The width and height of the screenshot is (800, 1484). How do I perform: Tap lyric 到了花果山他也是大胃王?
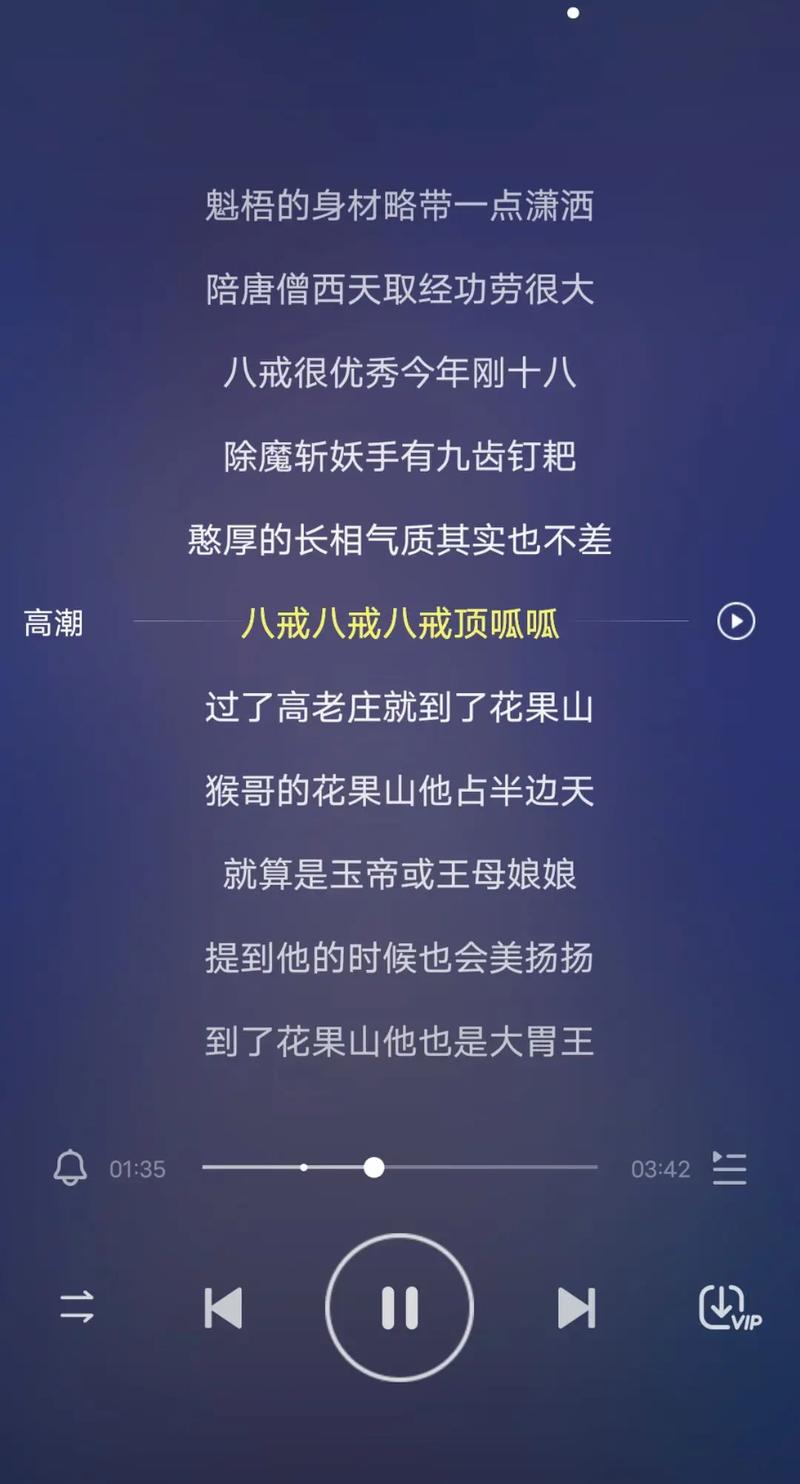400,1043
